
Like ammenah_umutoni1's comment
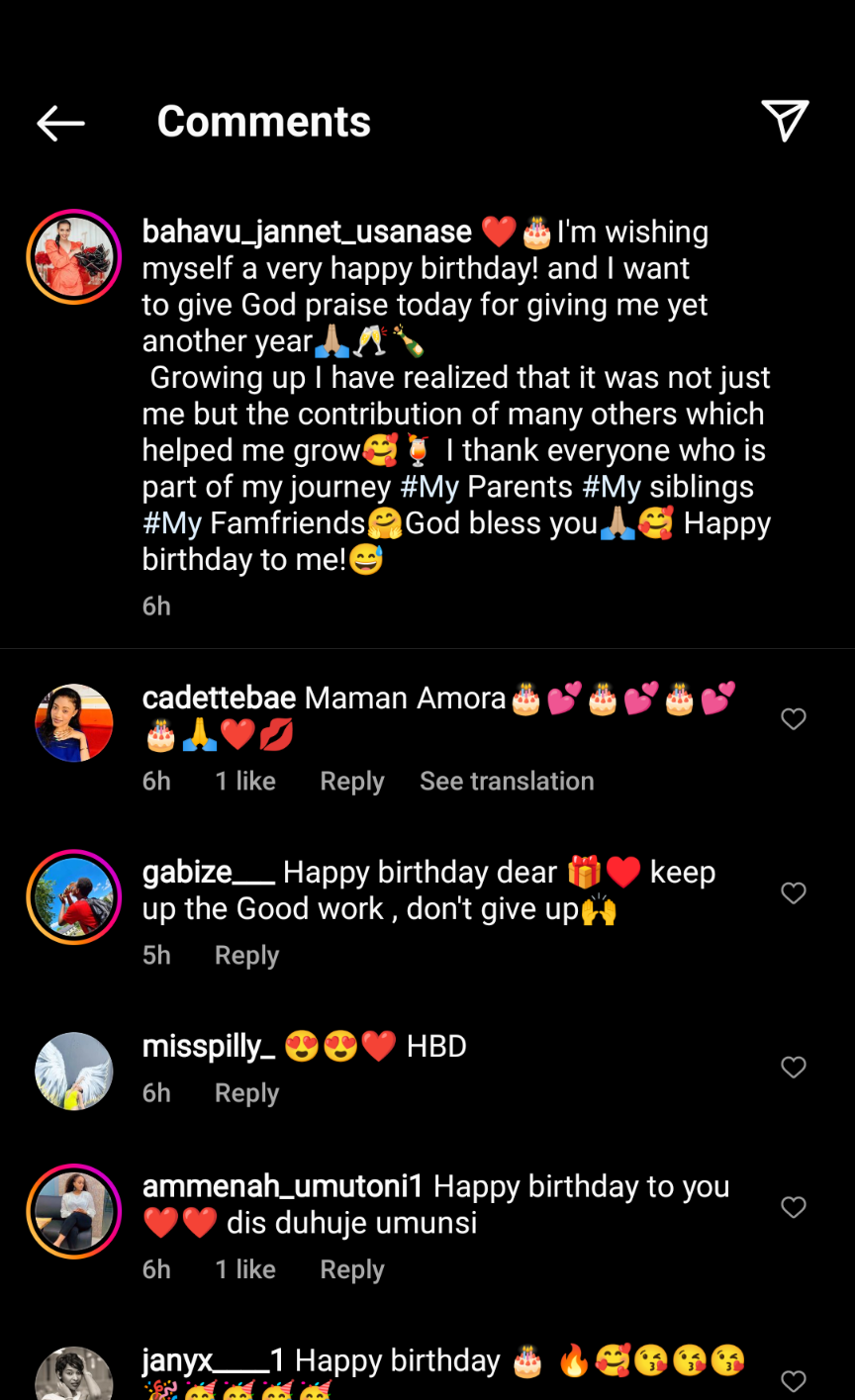(x=794, y=1207)
